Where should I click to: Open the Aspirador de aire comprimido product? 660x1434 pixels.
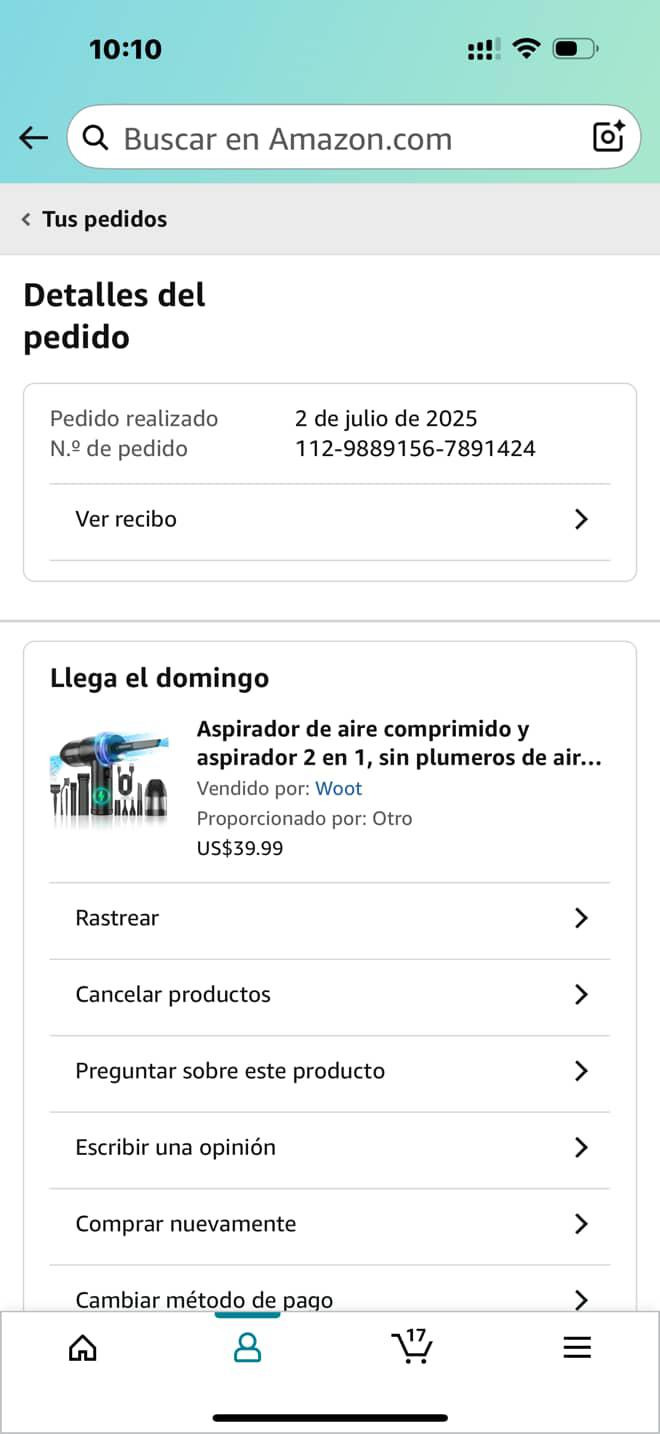[399, 743]
